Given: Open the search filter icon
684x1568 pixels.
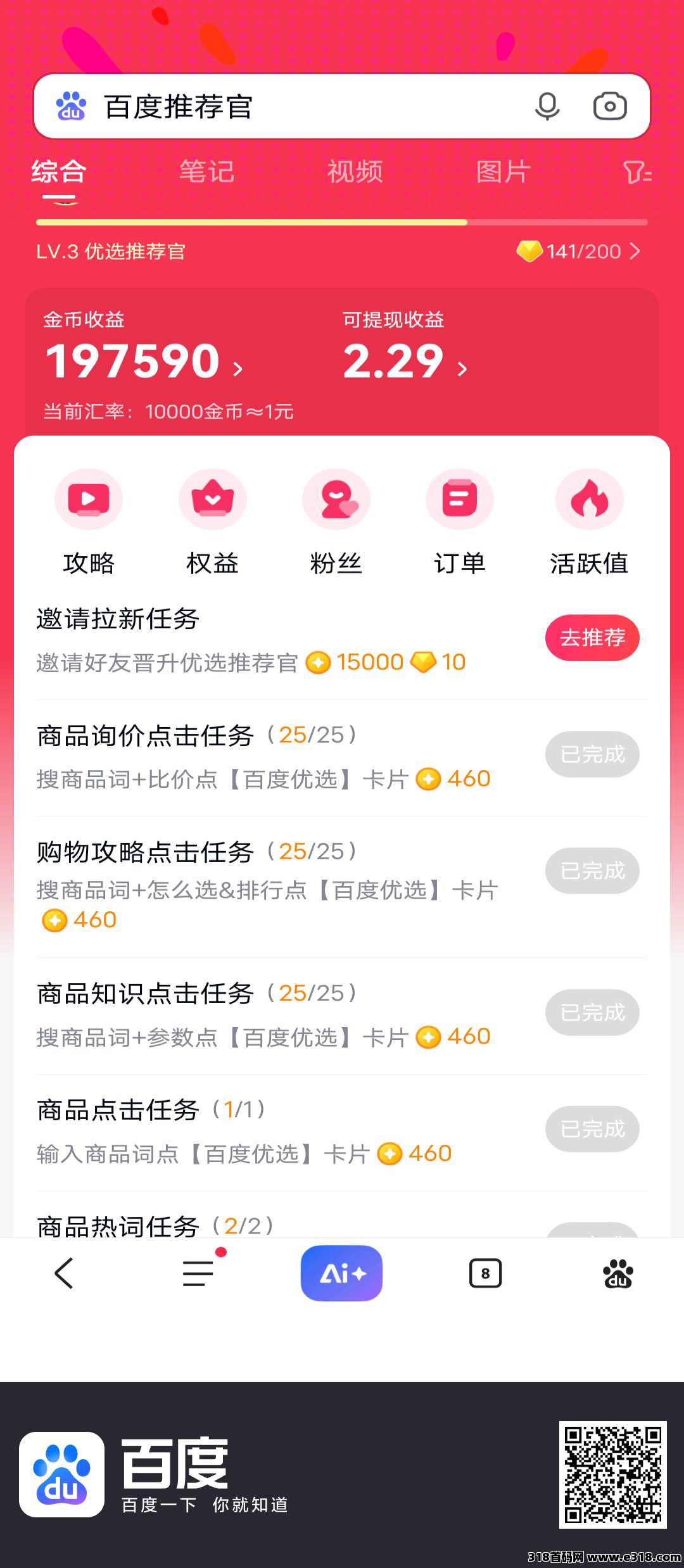Looking at the screenshot, I should click(x=636, y=172).
